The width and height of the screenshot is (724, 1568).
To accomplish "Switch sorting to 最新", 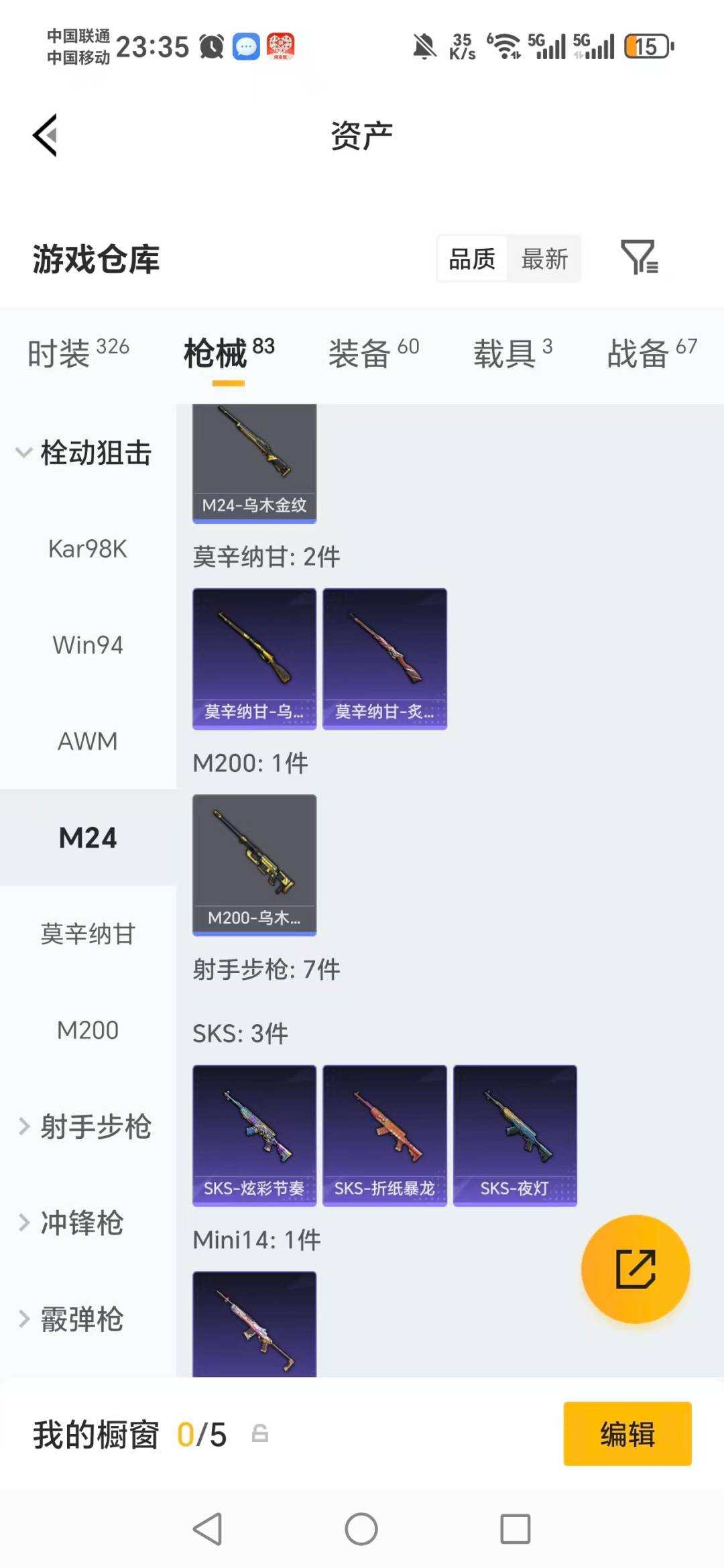I will 545,258.
